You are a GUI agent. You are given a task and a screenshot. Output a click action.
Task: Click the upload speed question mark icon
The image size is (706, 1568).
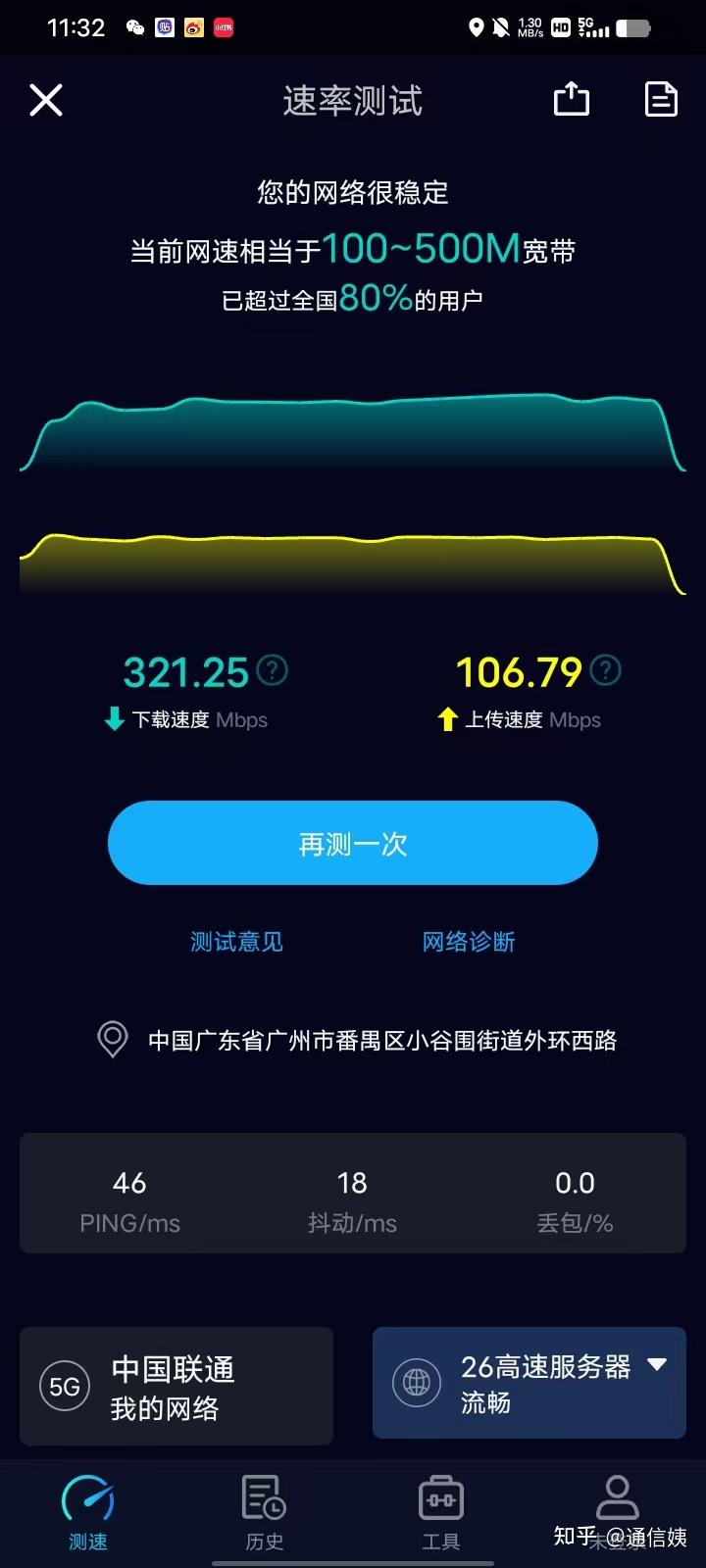tap(605, 670)
